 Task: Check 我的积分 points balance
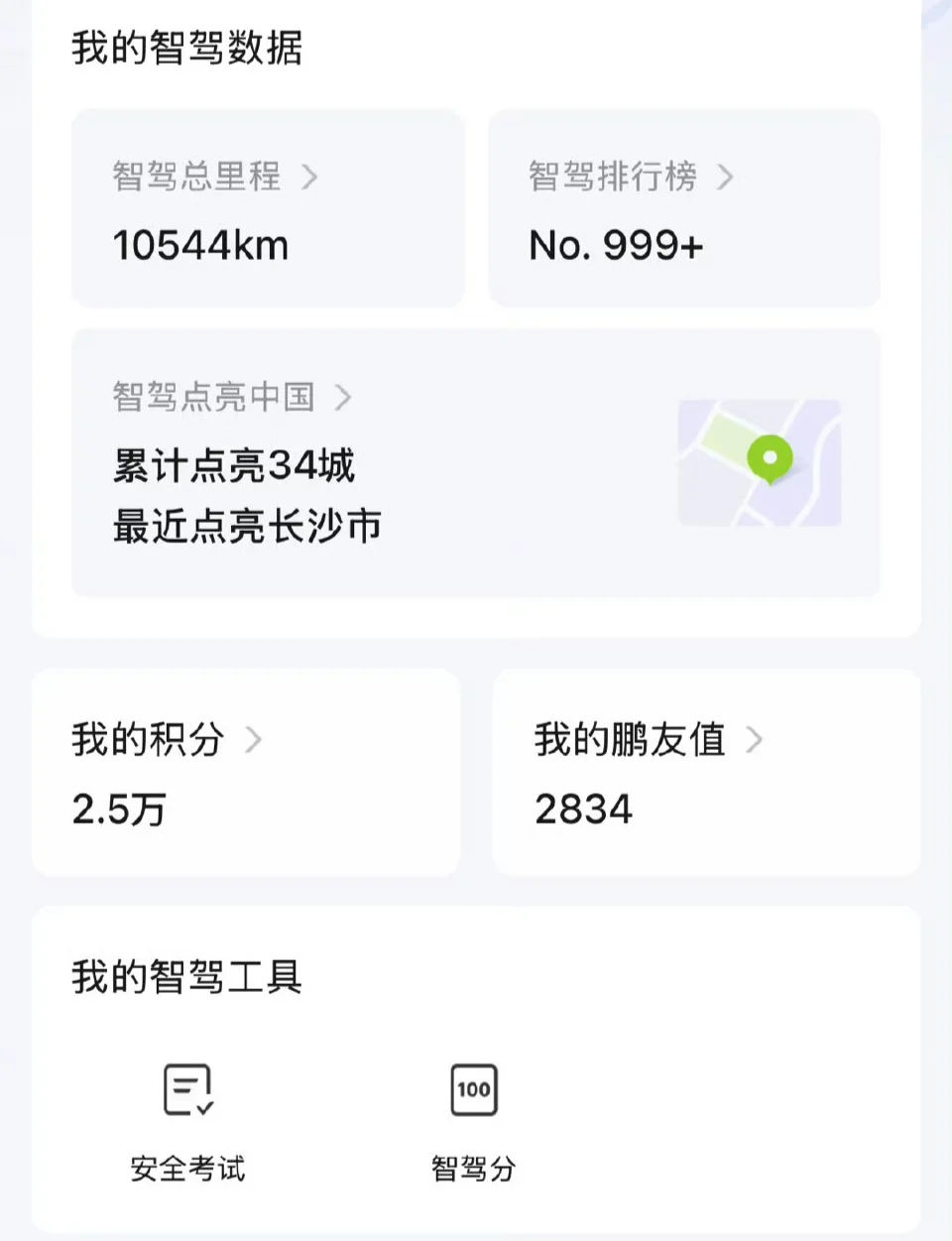pos(246,773)
